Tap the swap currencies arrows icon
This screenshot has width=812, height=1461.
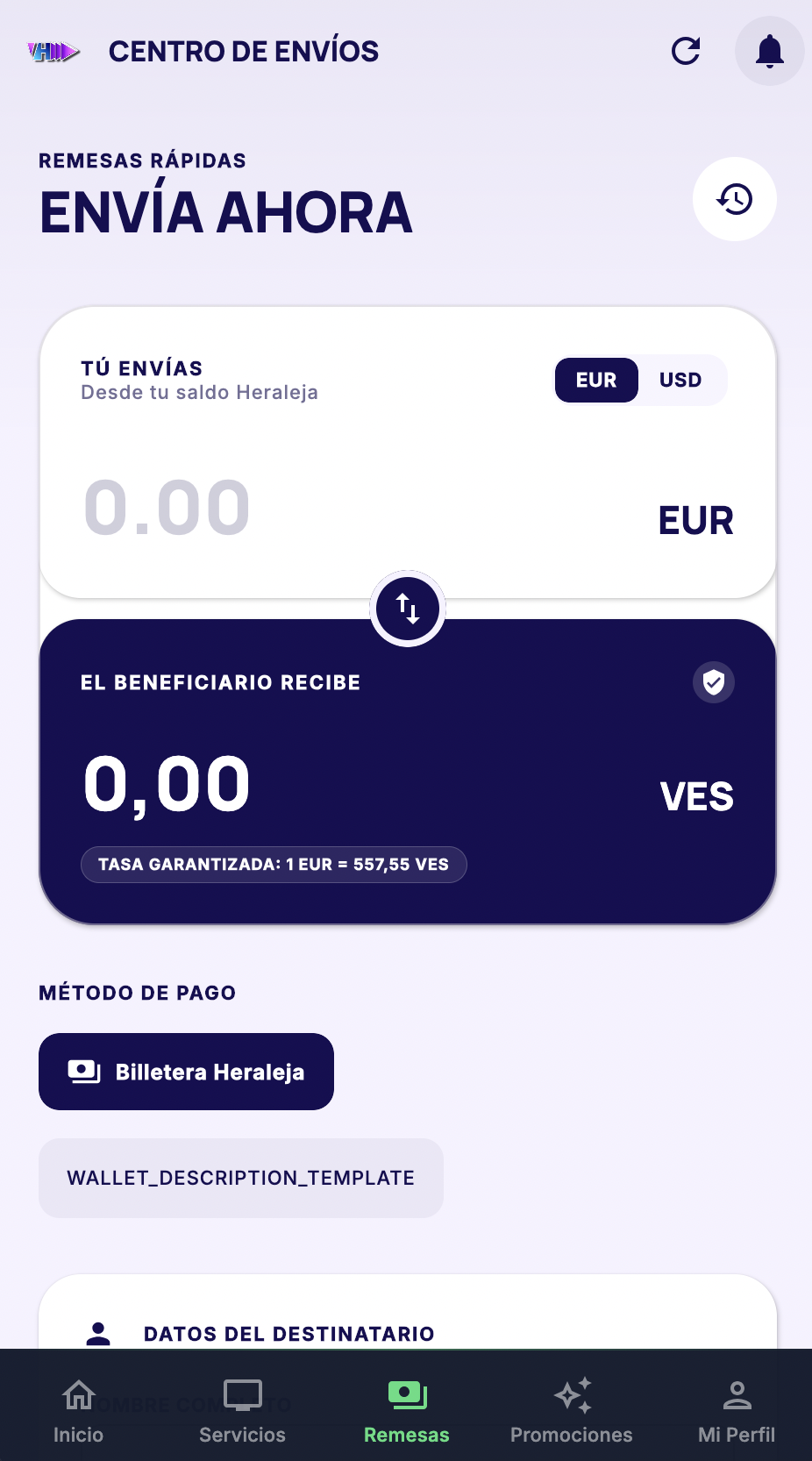[x=407, y=608]
